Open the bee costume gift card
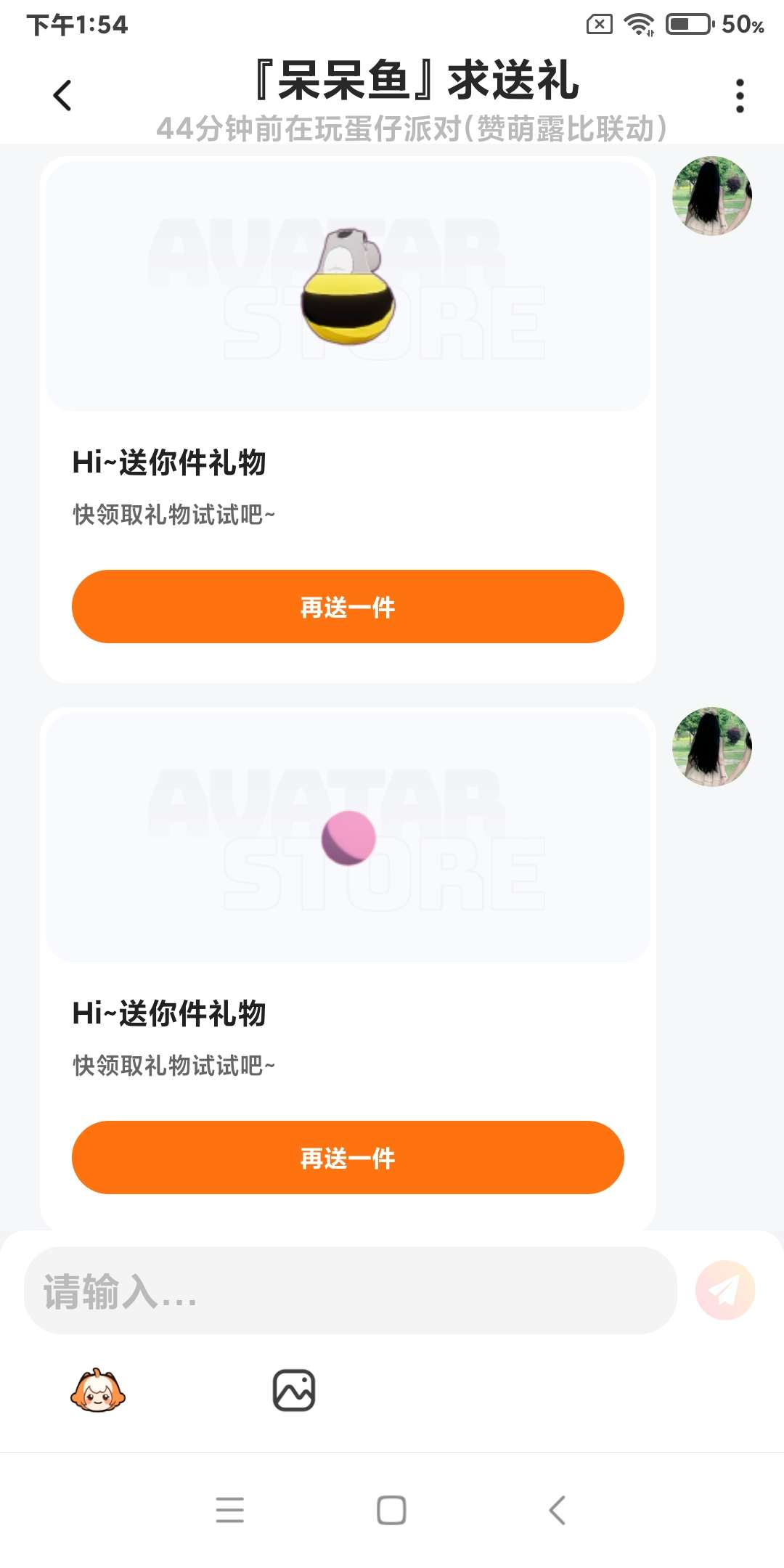The height and width of the screenshot is (1568, 784). tap(348, 286)
